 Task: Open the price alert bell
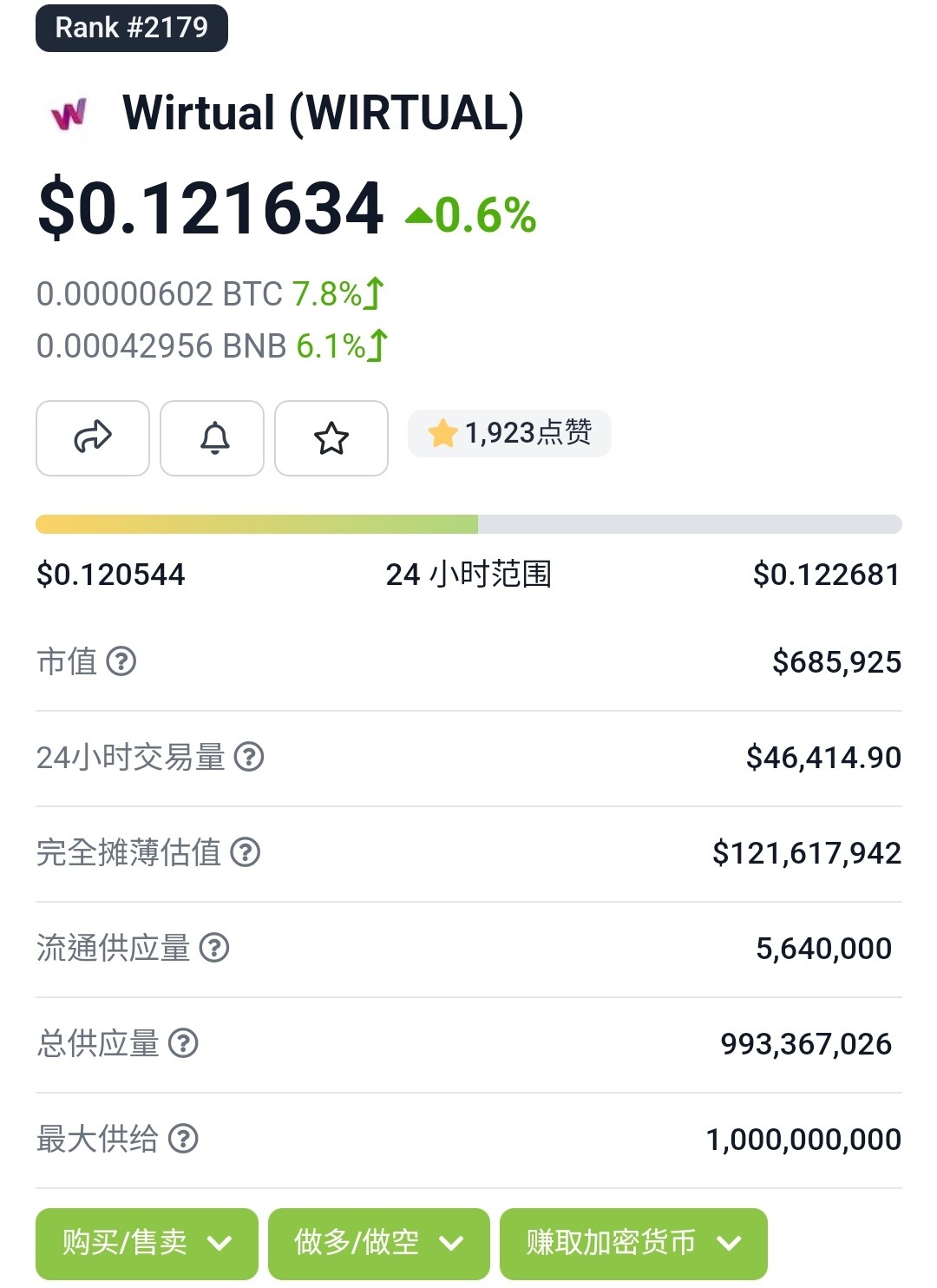coord(212,438)
